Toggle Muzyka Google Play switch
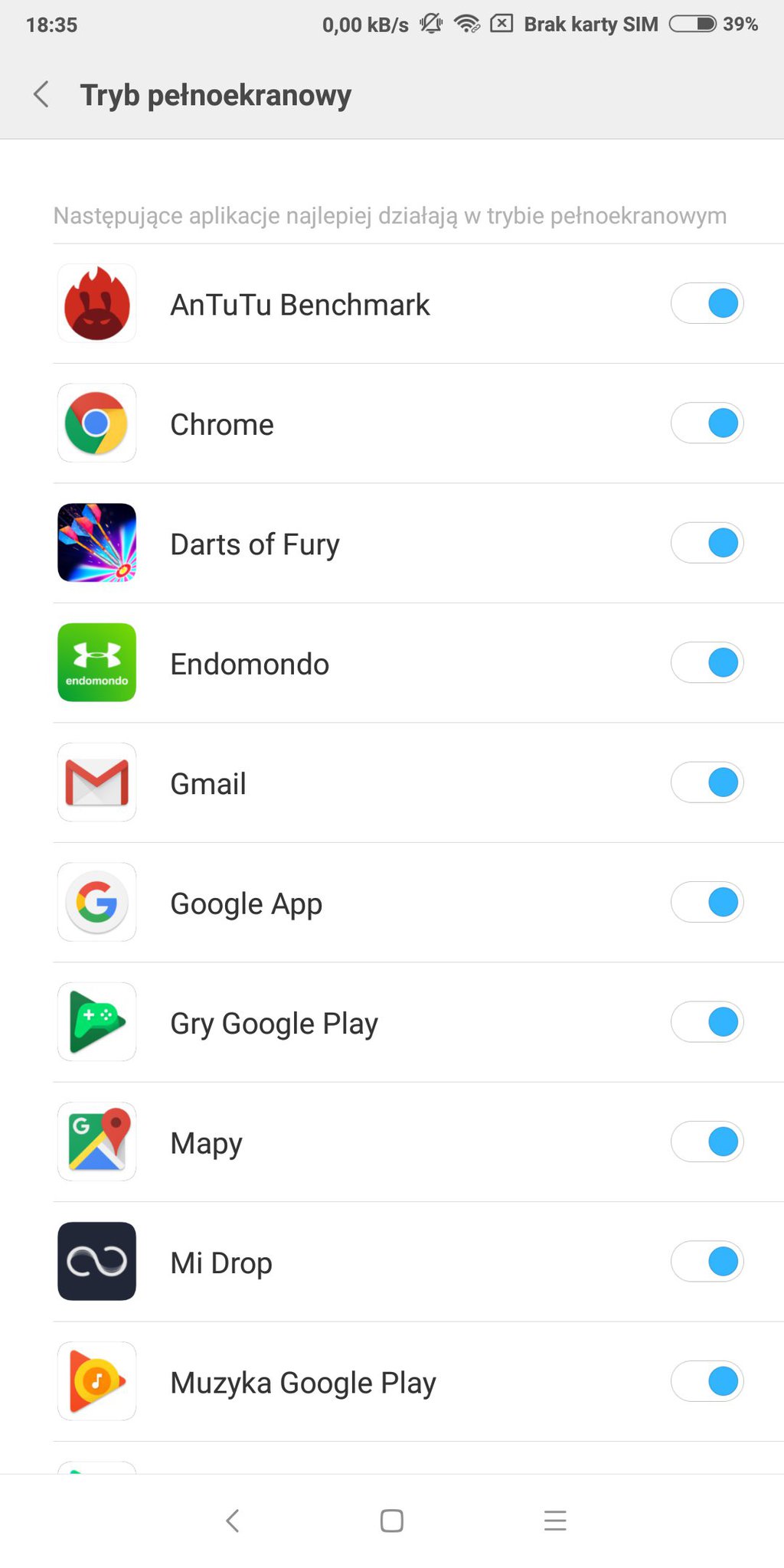 tap(707, 1382)
